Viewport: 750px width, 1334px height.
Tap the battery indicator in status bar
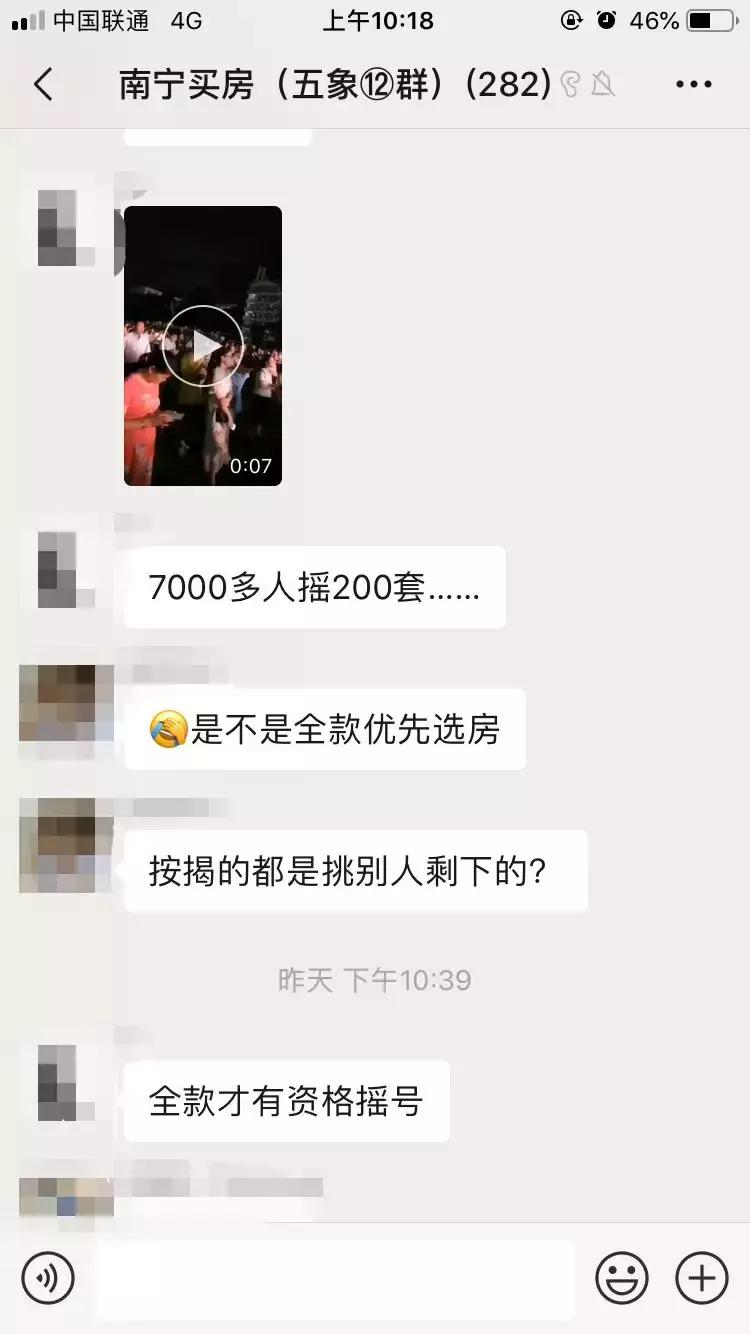click(712, 20)
